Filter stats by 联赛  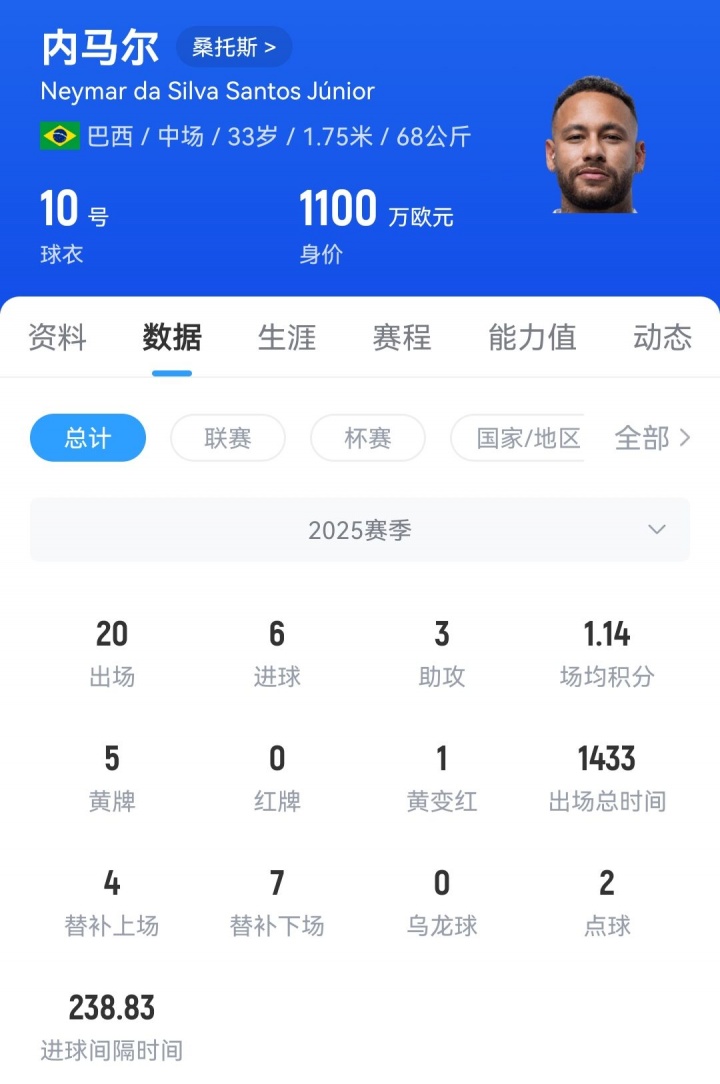227,438
